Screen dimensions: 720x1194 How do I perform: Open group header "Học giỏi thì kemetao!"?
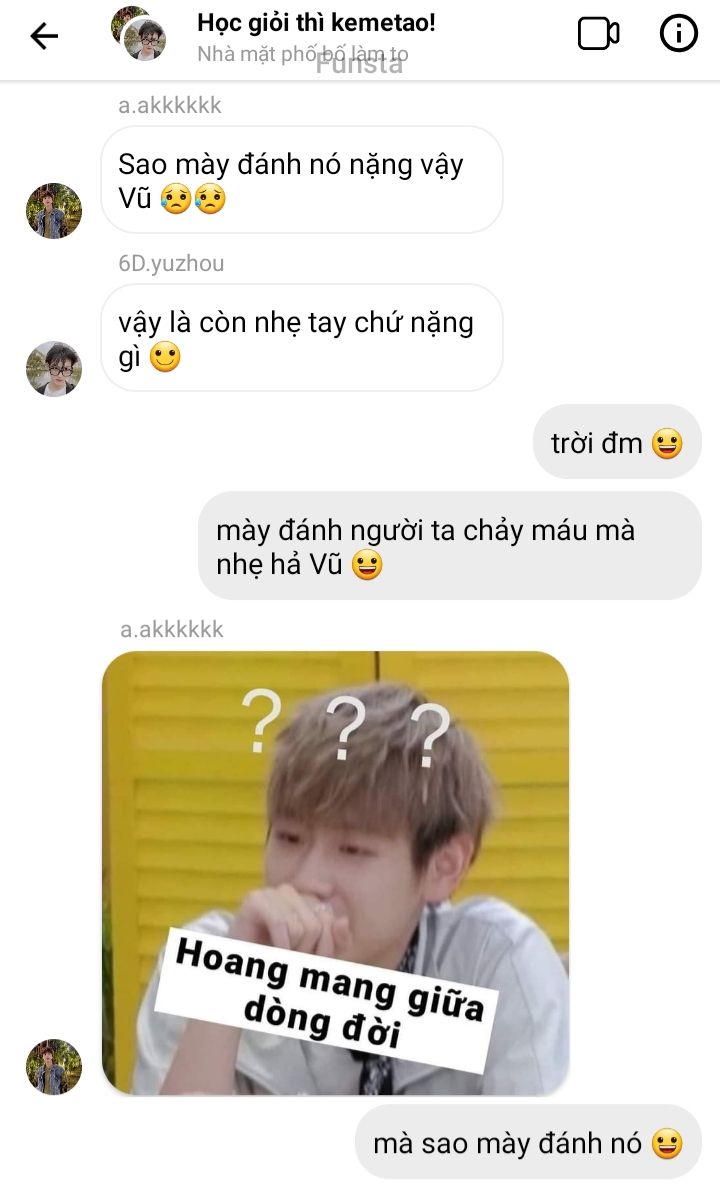pos(316,23)
